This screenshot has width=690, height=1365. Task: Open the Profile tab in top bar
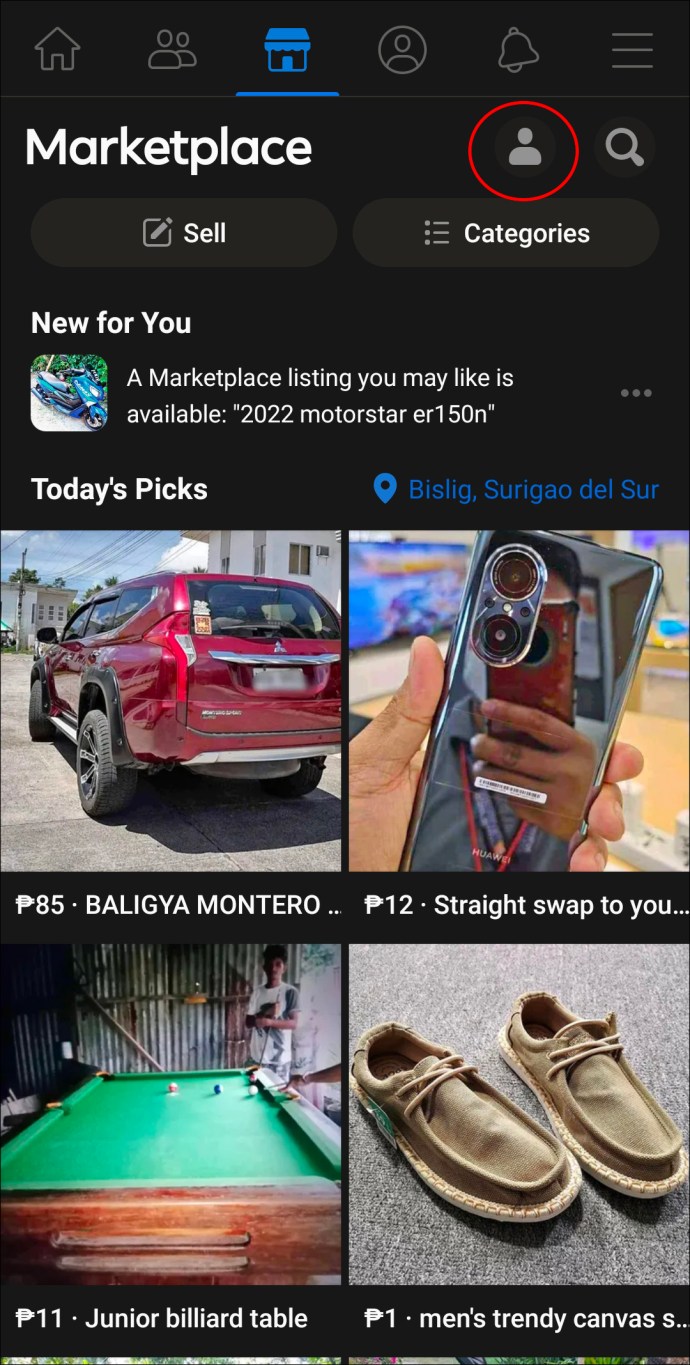402,49
